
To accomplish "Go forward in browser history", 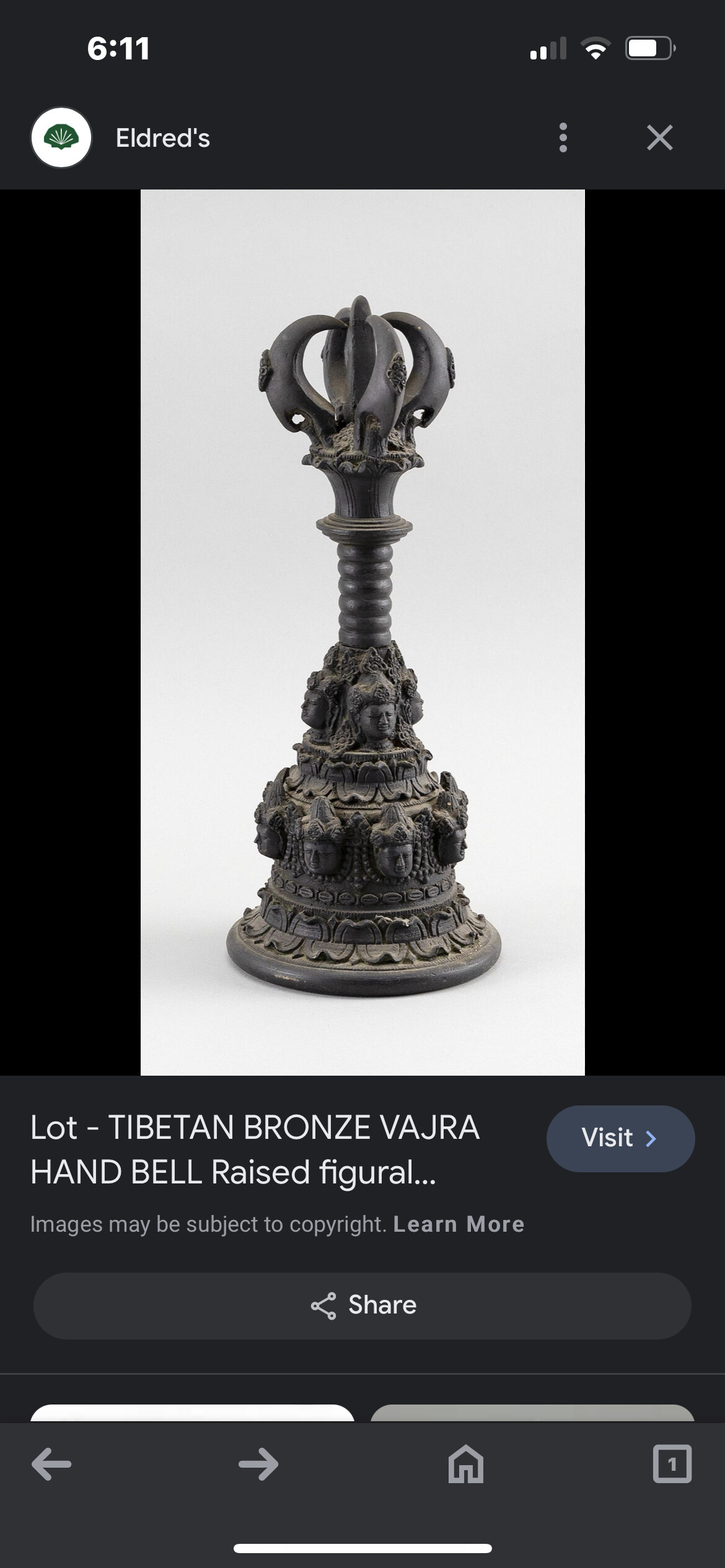I will point(258,1464).
